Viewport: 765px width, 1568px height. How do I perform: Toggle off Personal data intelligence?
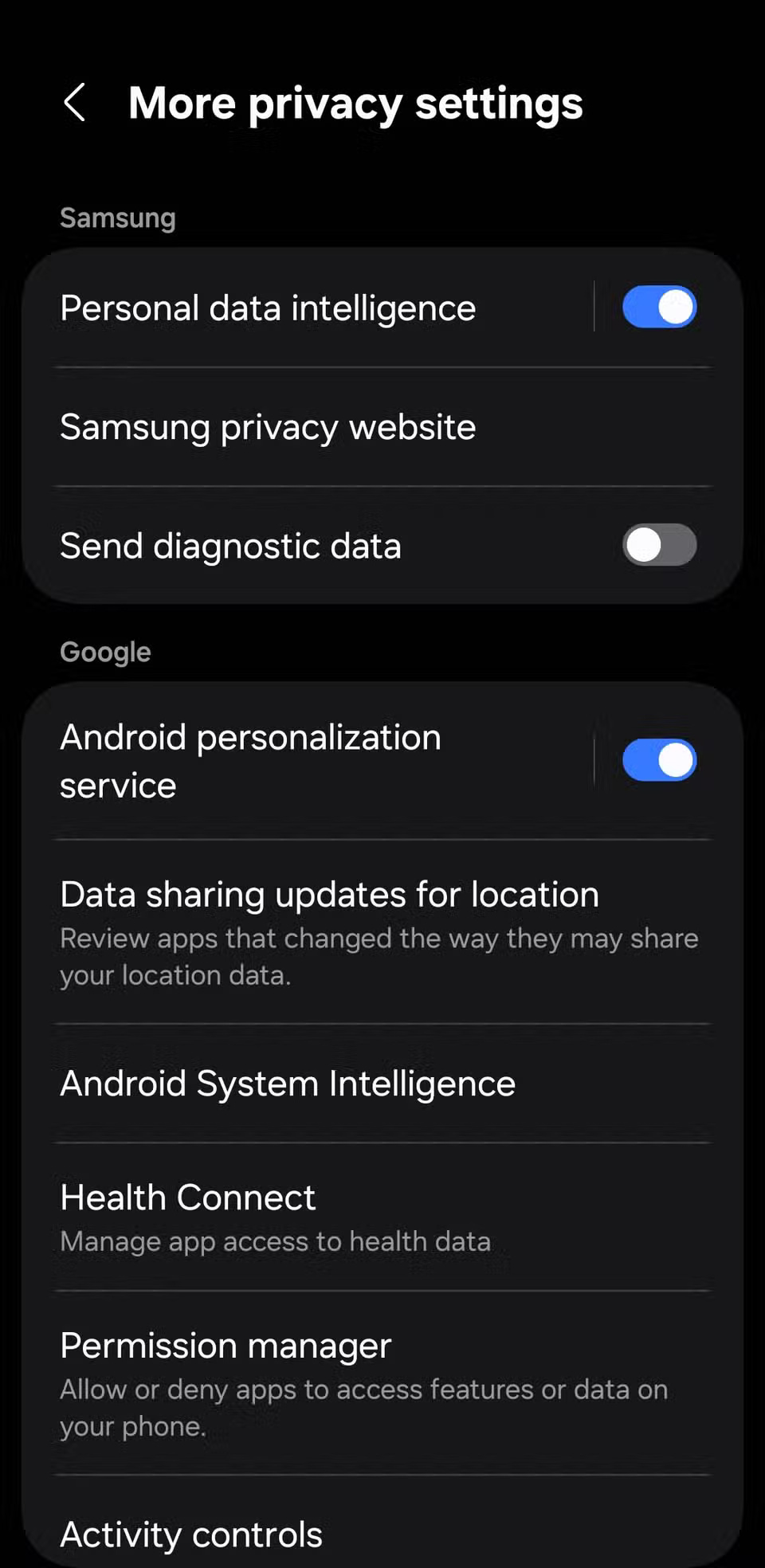[659, 307]
